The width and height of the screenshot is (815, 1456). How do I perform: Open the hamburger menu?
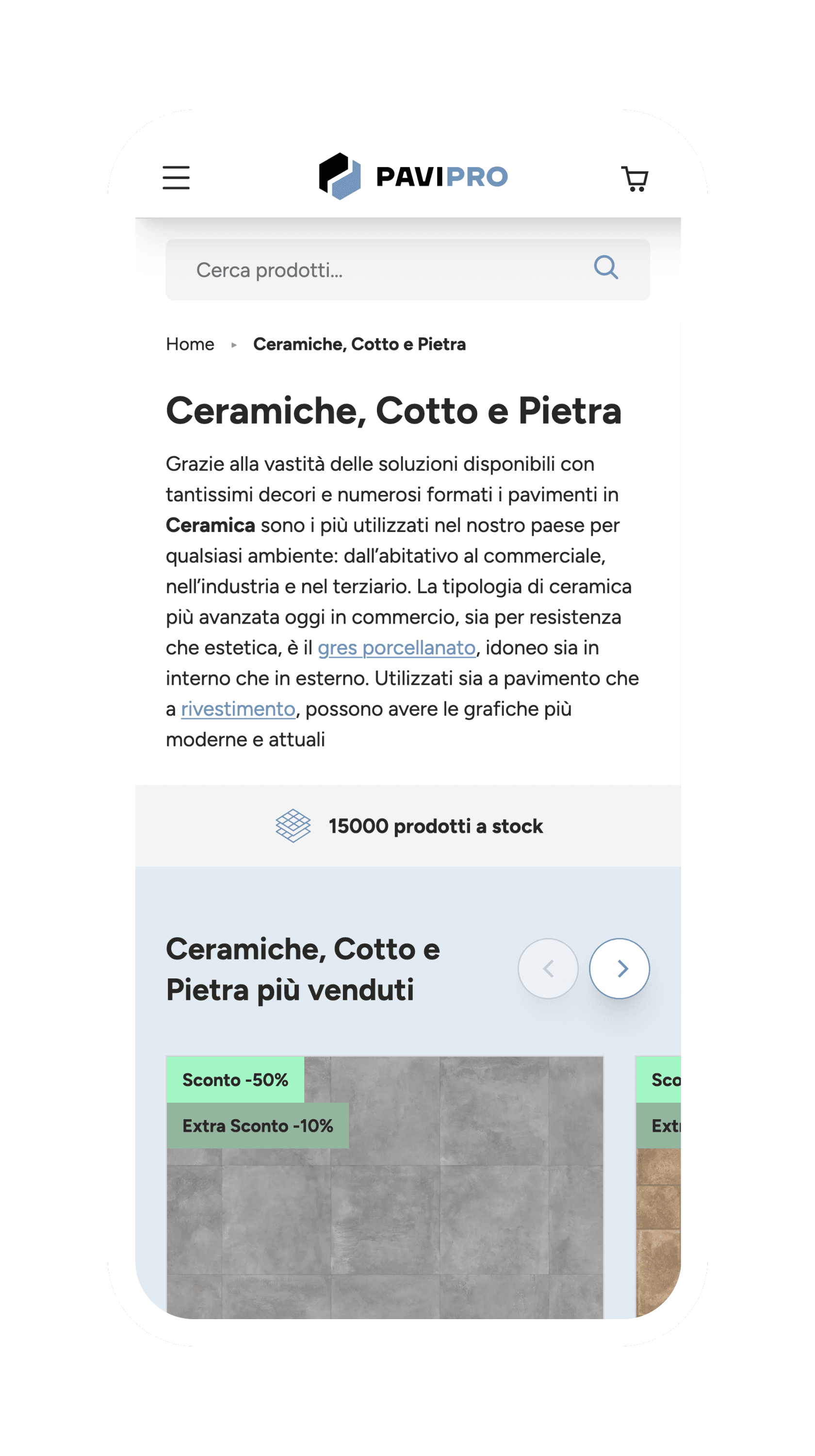176,178
